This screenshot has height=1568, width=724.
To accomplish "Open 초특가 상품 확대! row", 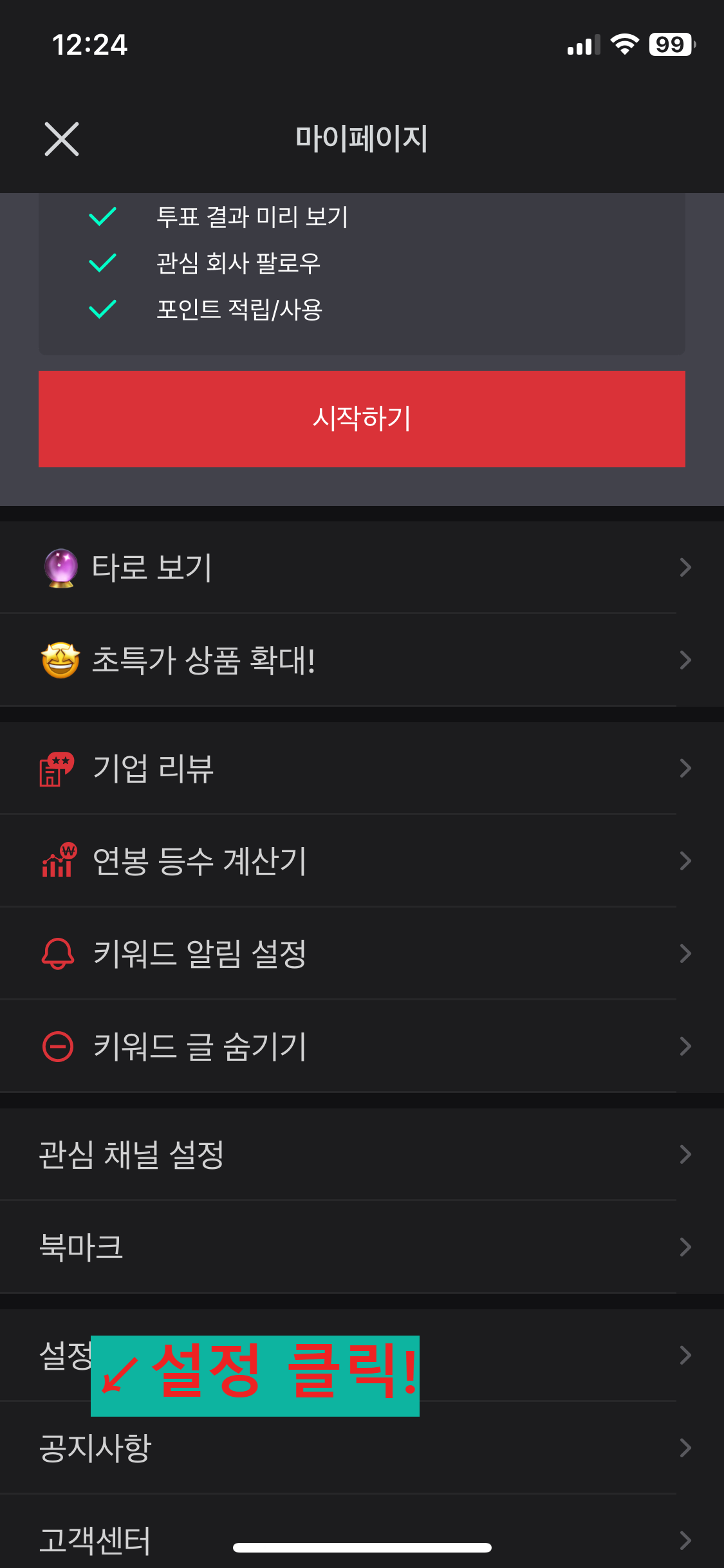I will pyautogui.click(x=362, y=660).
